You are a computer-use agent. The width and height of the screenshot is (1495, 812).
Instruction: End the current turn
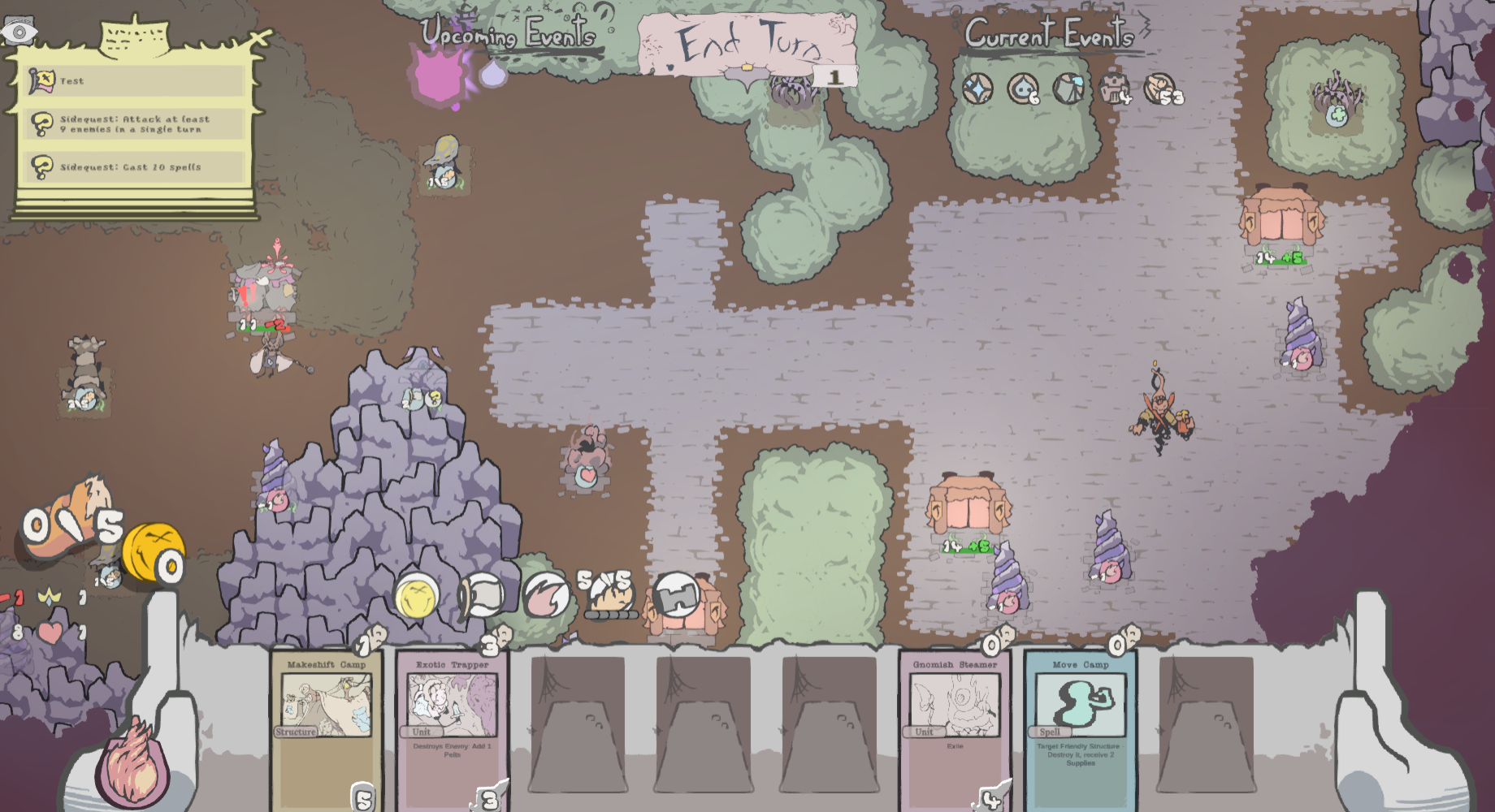click(747, 42)
